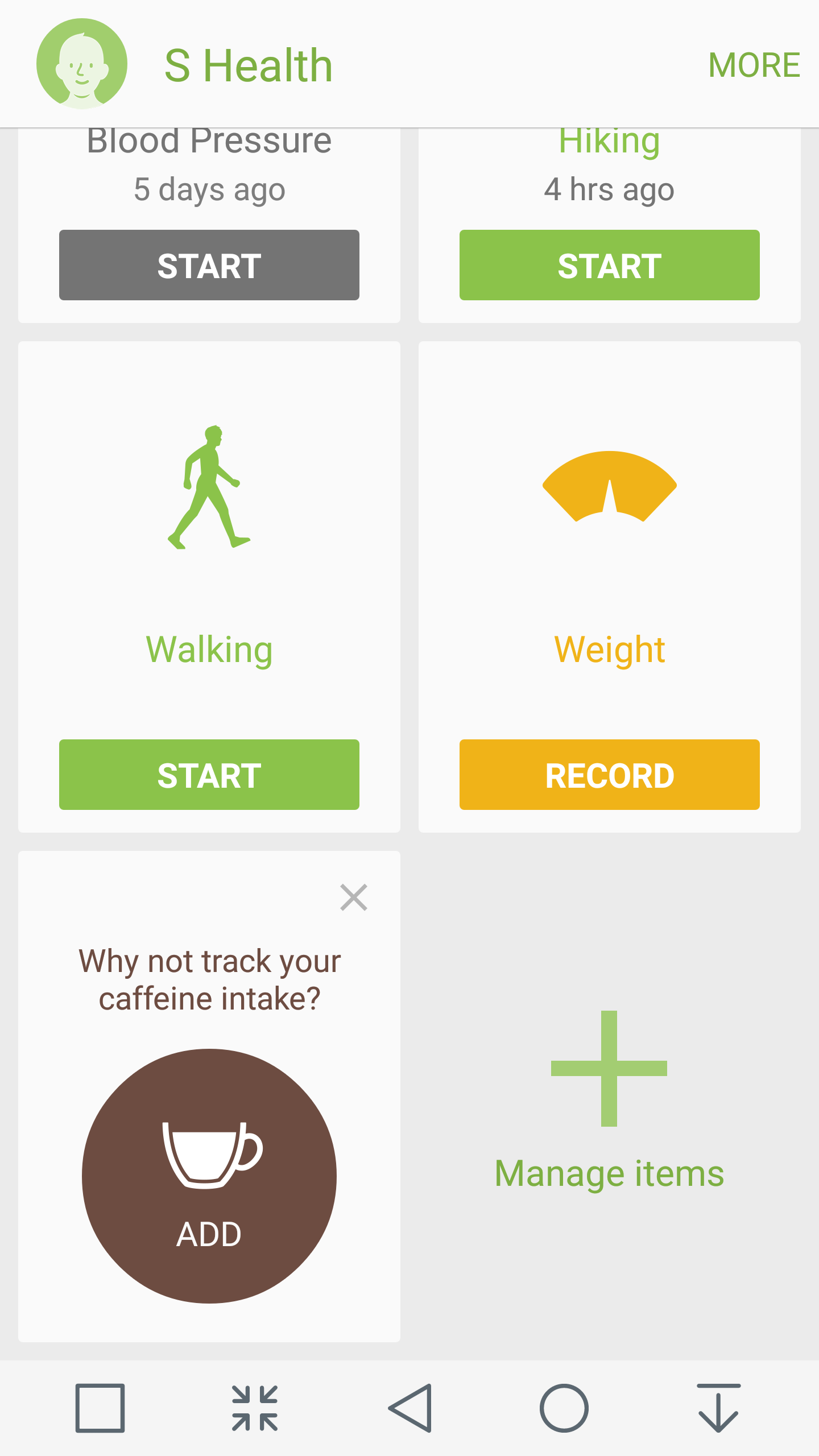Open Manage items

point(609,1098)
